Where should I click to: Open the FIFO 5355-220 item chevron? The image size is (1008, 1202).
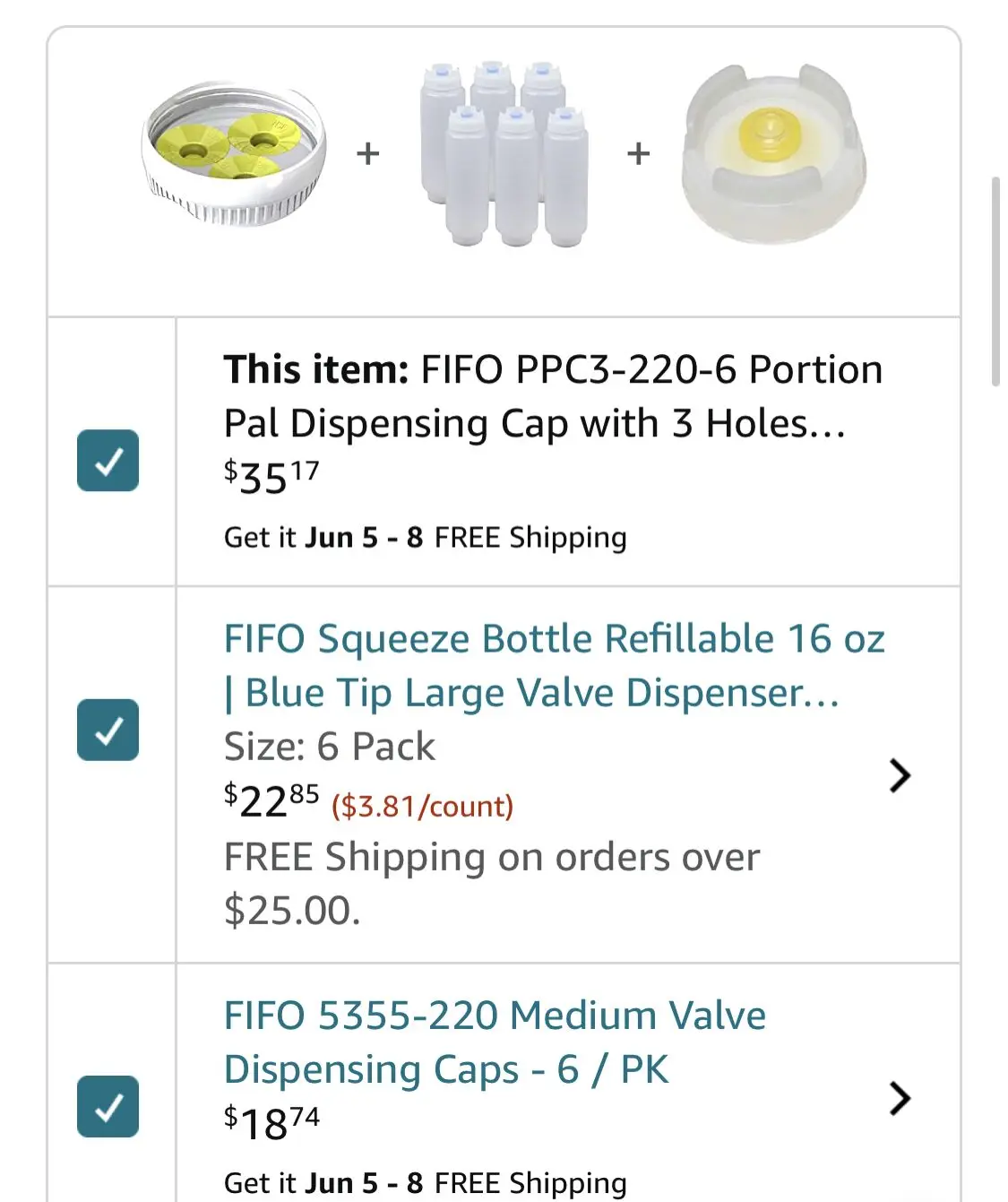[x=900, y=1097]
